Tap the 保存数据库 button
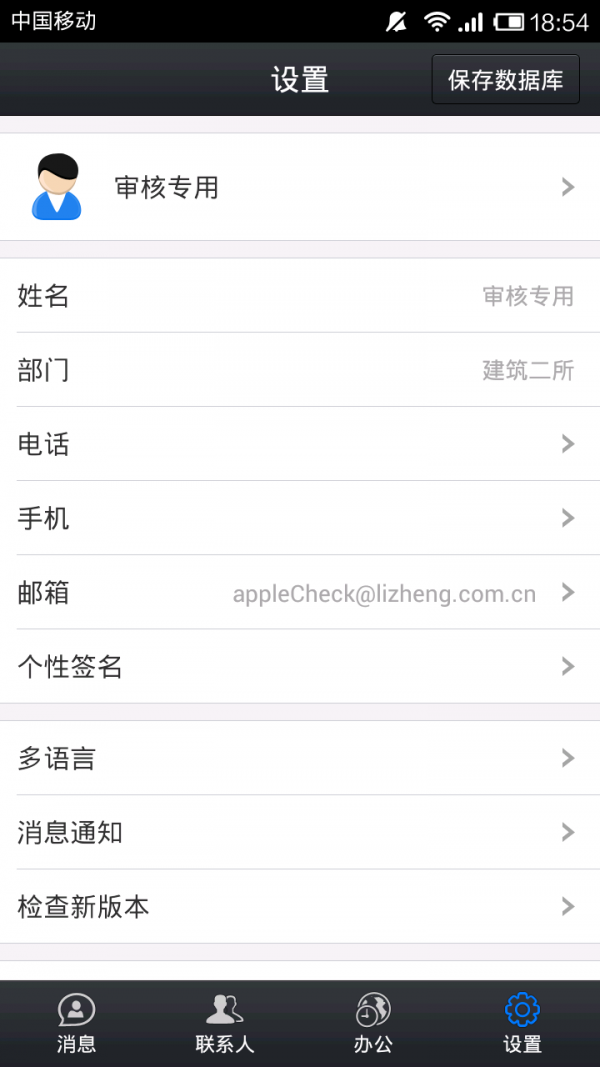 pos(505,80)
